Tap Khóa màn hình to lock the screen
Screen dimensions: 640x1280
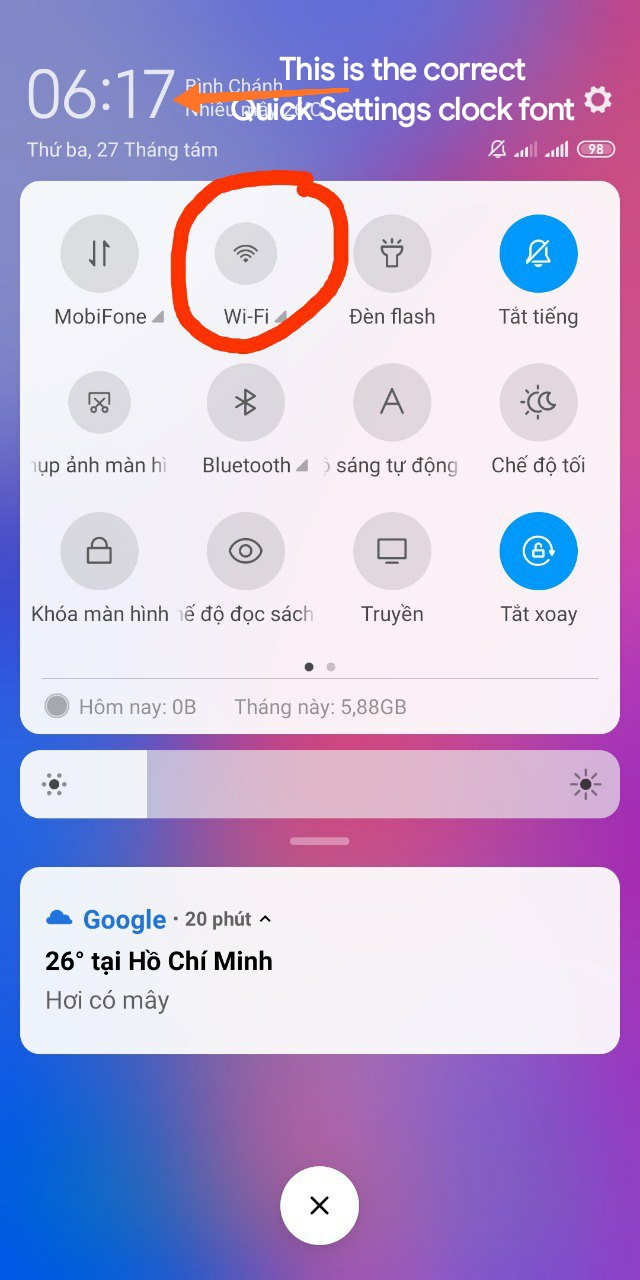99,551
